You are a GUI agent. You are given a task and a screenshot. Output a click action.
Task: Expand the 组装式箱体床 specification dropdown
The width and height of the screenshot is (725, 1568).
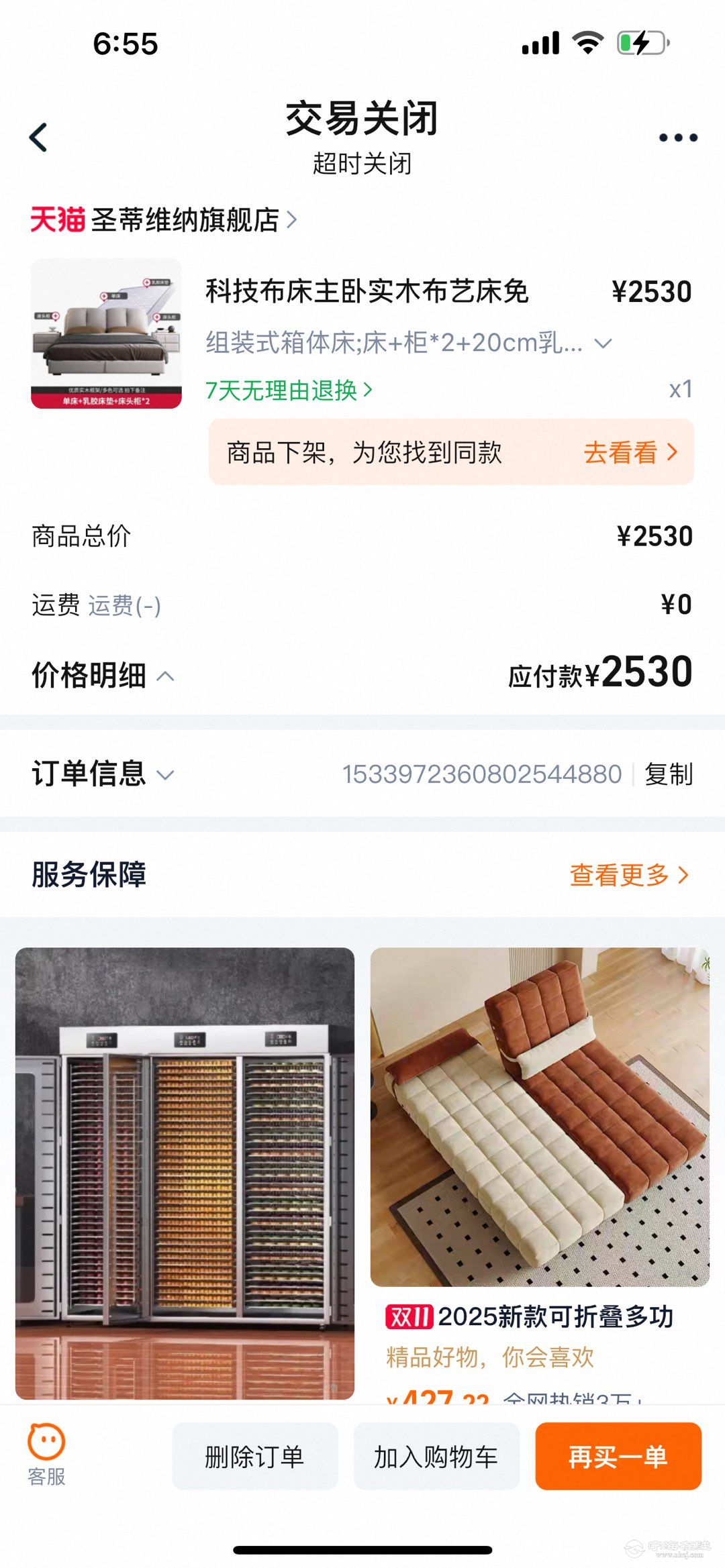603,344
